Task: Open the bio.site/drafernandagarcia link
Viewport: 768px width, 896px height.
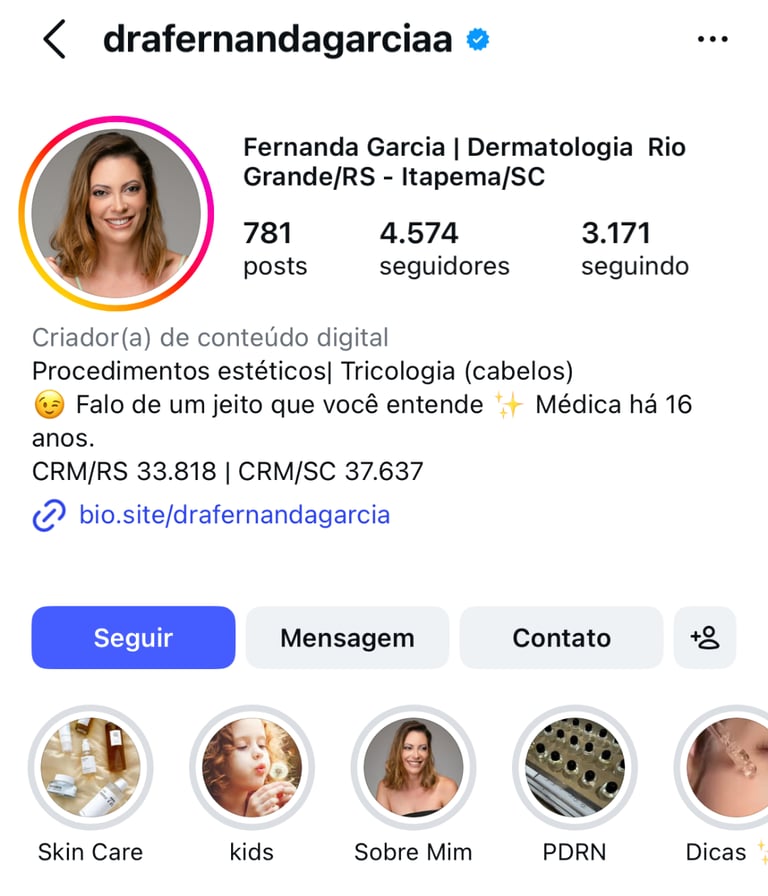Action: [x=234, y=515]
